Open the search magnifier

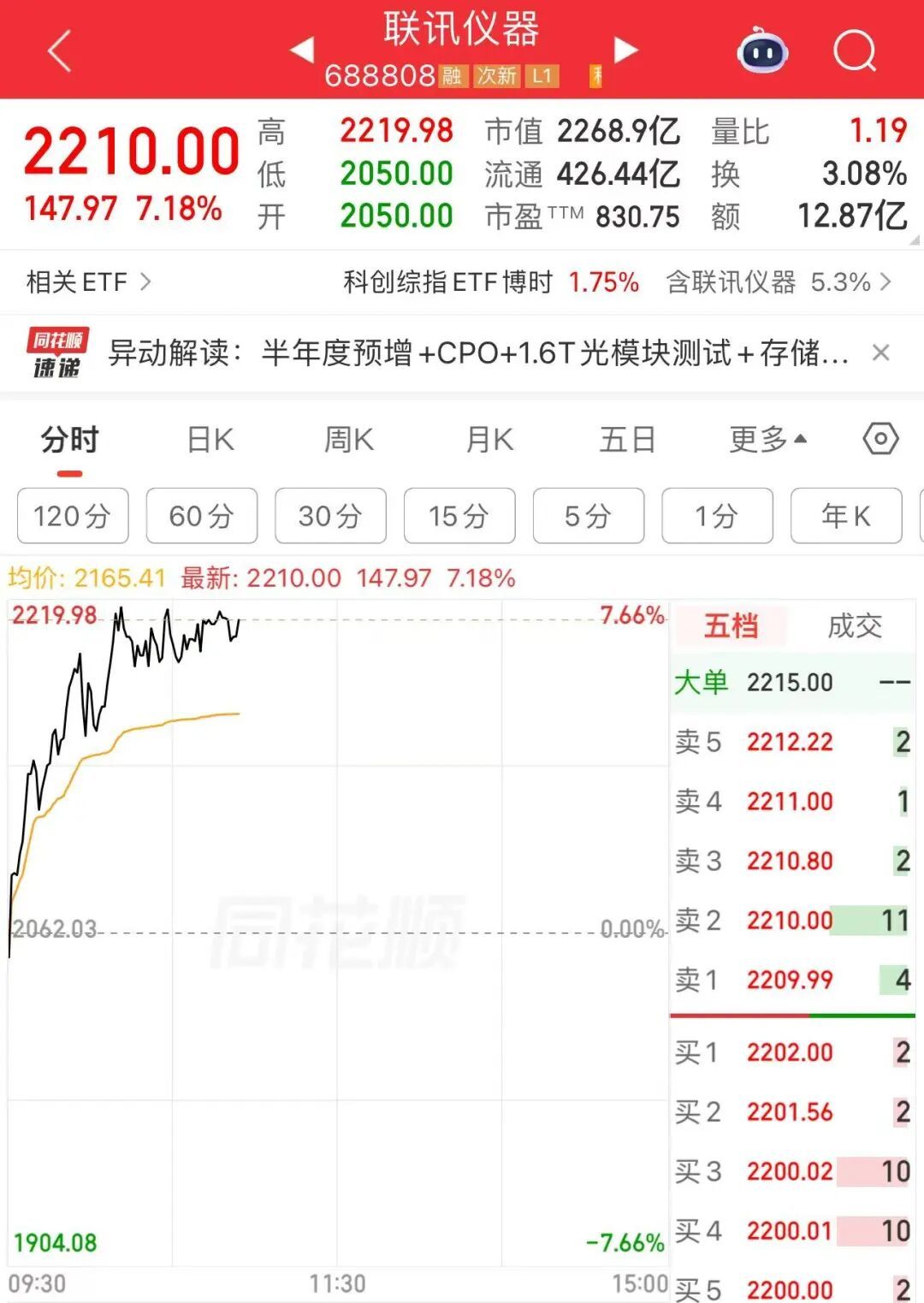tap(855, 51)
